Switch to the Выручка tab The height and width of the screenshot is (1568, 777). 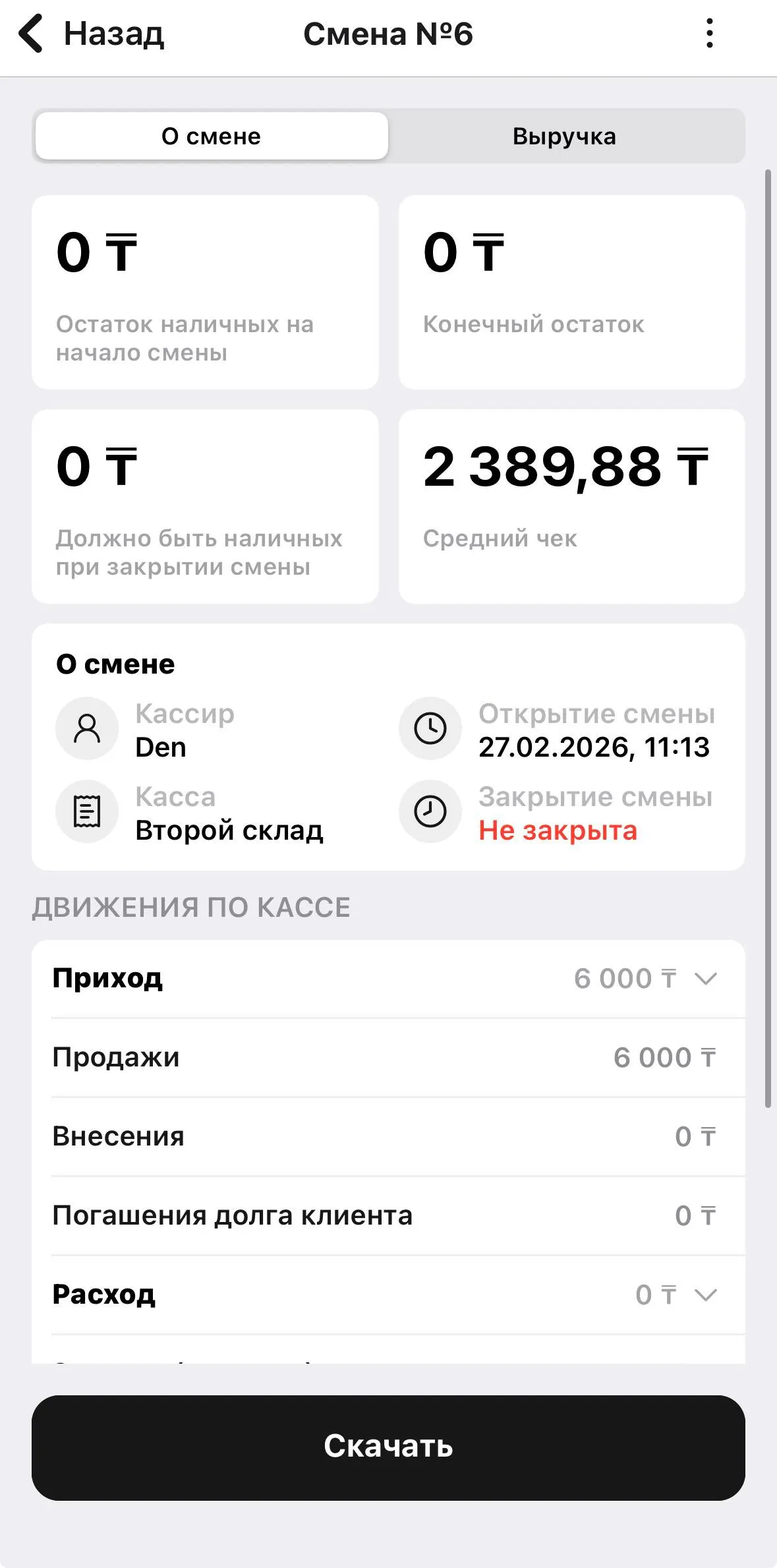pyautogui.click(x=565, y=136)
